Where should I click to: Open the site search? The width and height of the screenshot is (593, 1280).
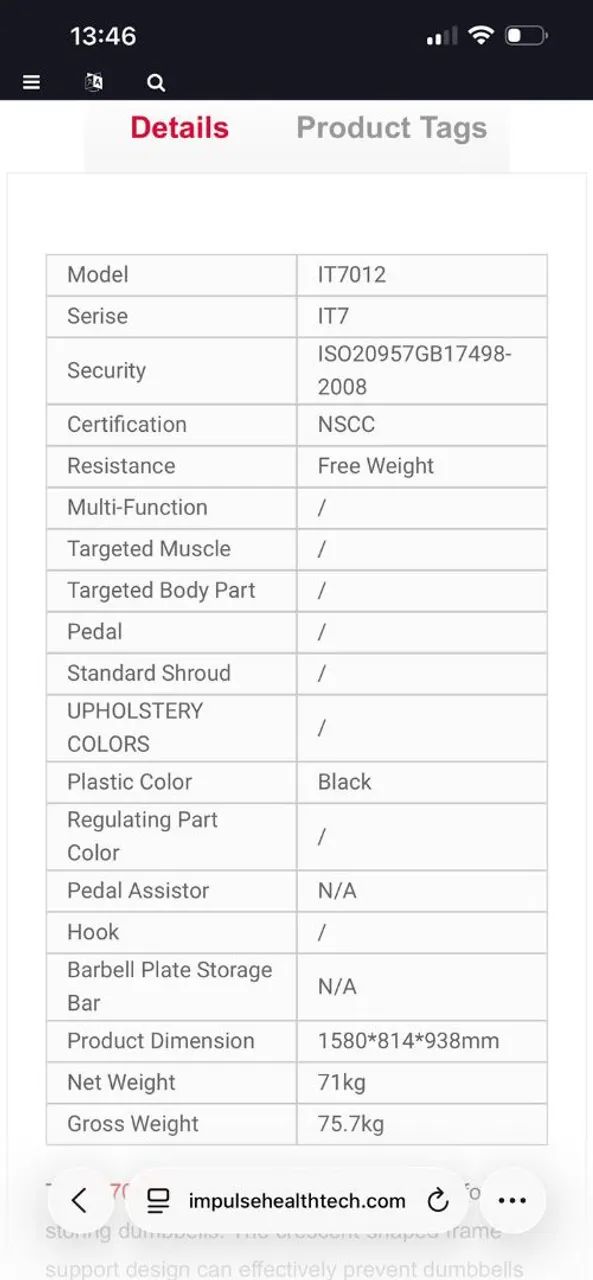tap(156, 83)
